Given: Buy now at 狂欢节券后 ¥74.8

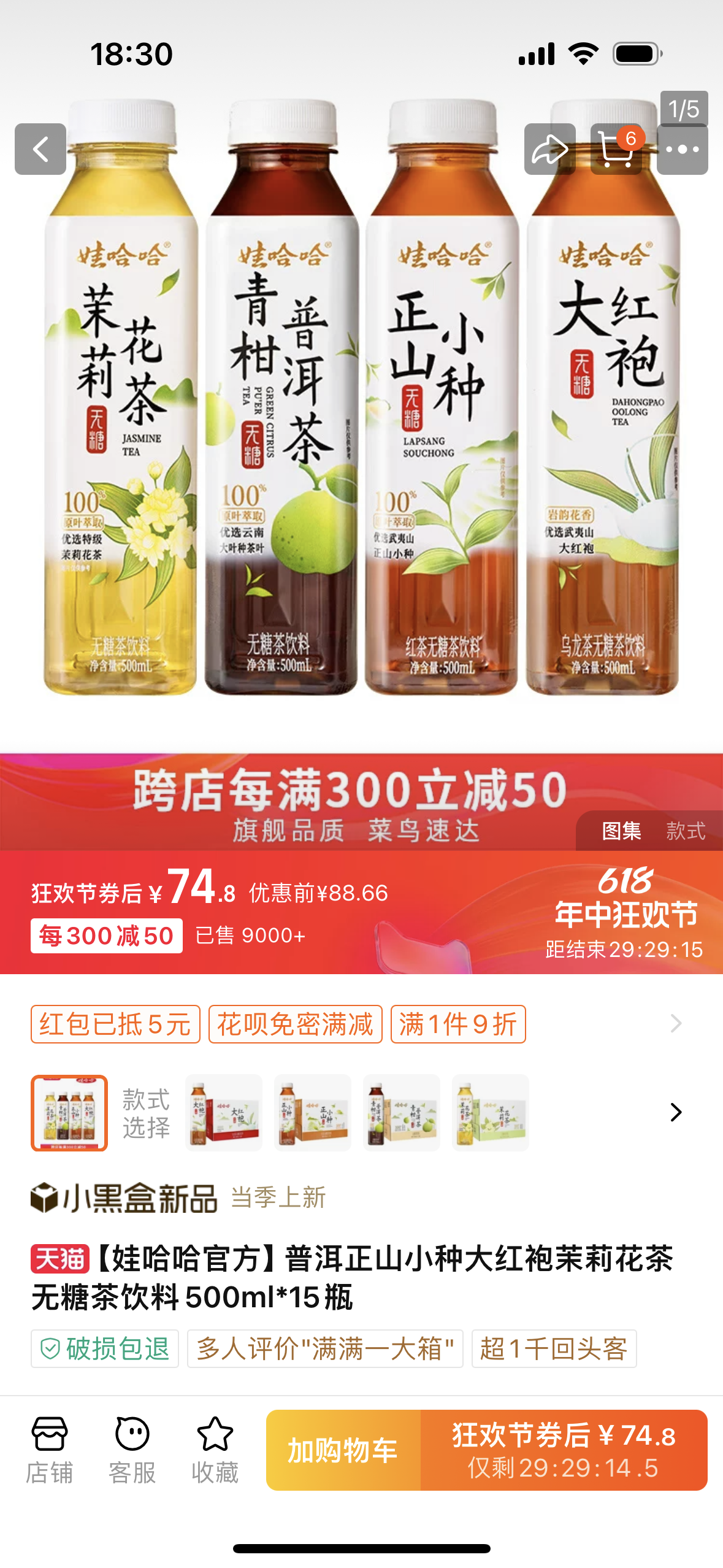Looking at the screenshot, I should pyautogui.click(x=564, y=1450).
